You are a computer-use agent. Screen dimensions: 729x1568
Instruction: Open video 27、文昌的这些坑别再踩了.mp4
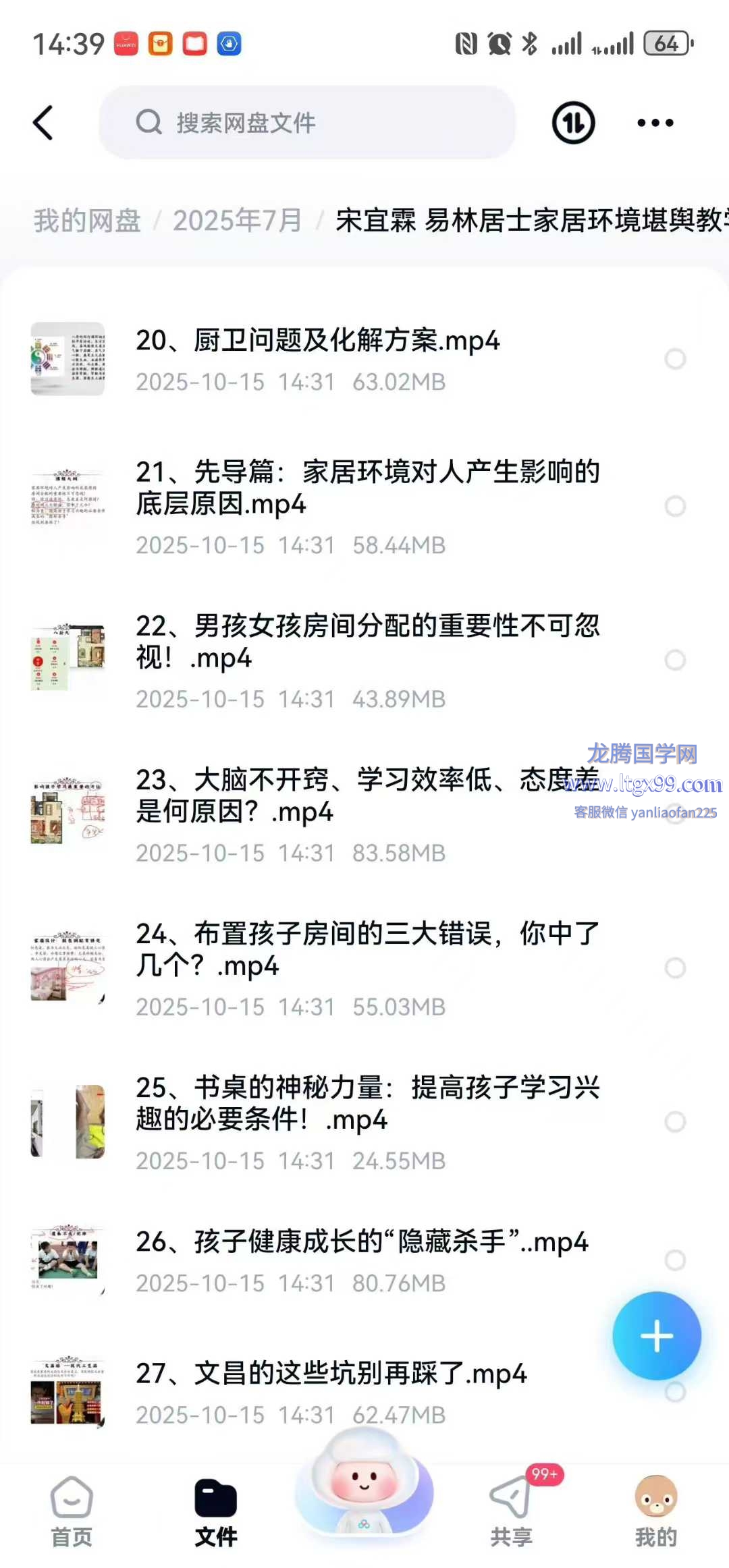click(331, 1374)
